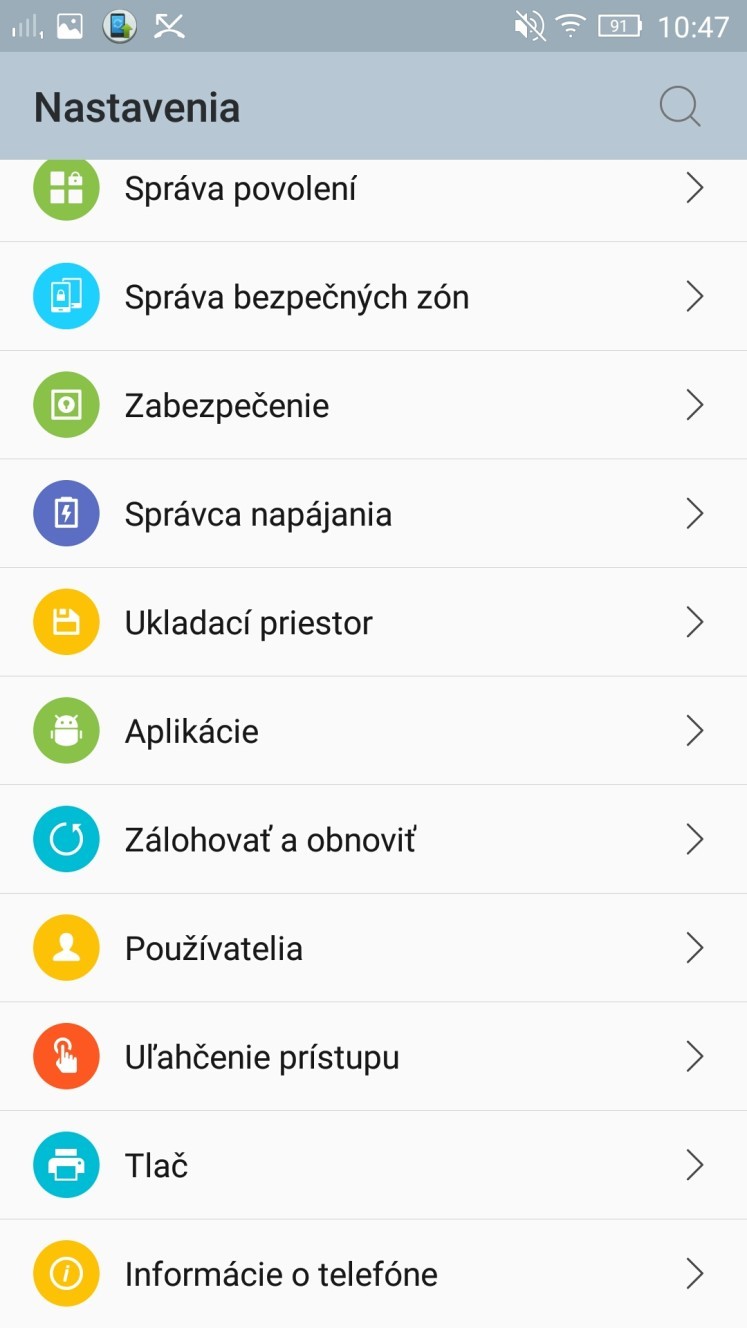Open the Aplikácie list

[x=373, y=731]
